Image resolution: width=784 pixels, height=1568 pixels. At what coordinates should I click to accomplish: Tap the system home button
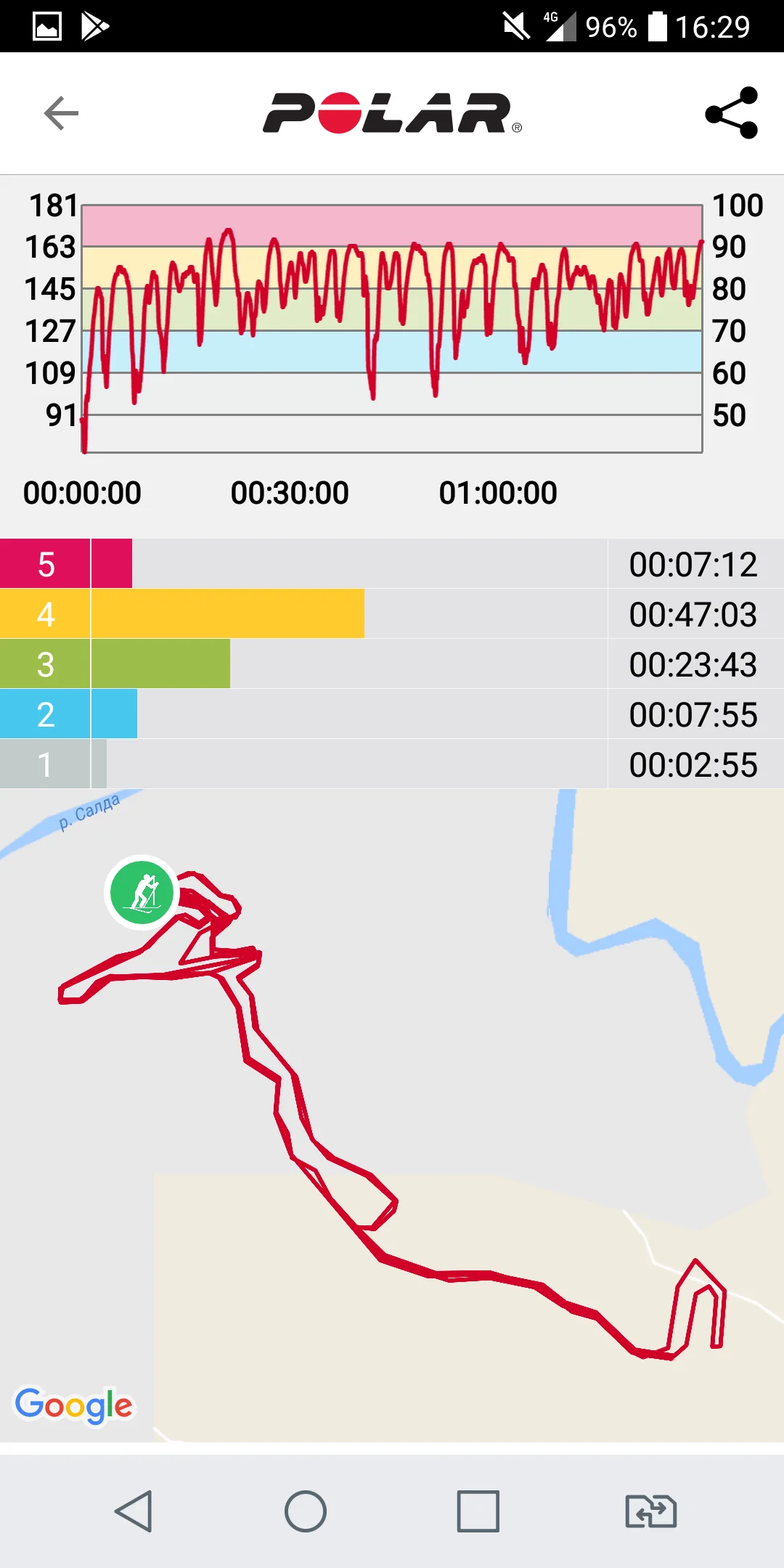point(306,1511)
